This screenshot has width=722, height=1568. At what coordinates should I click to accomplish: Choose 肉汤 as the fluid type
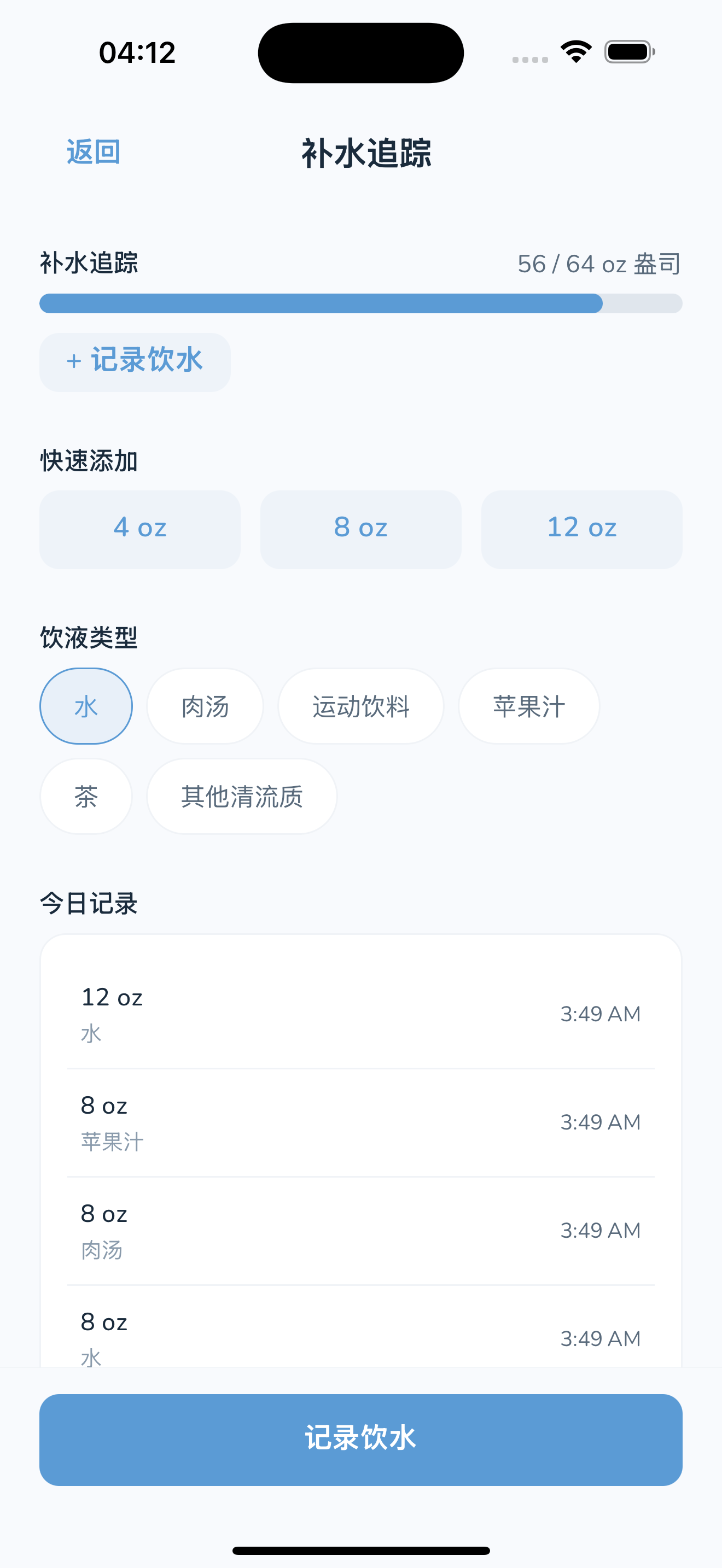[x=205, y=705]
